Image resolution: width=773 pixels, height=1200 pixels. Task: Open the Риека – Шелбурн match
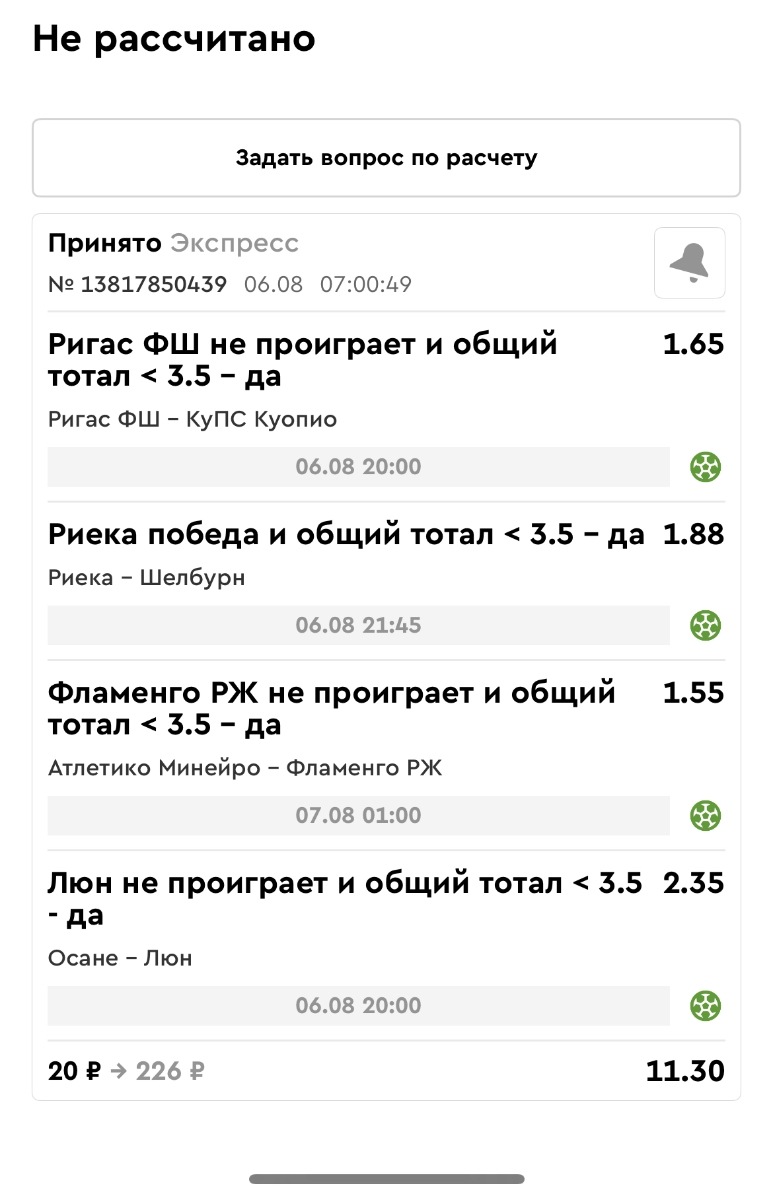tap(146, 578)
